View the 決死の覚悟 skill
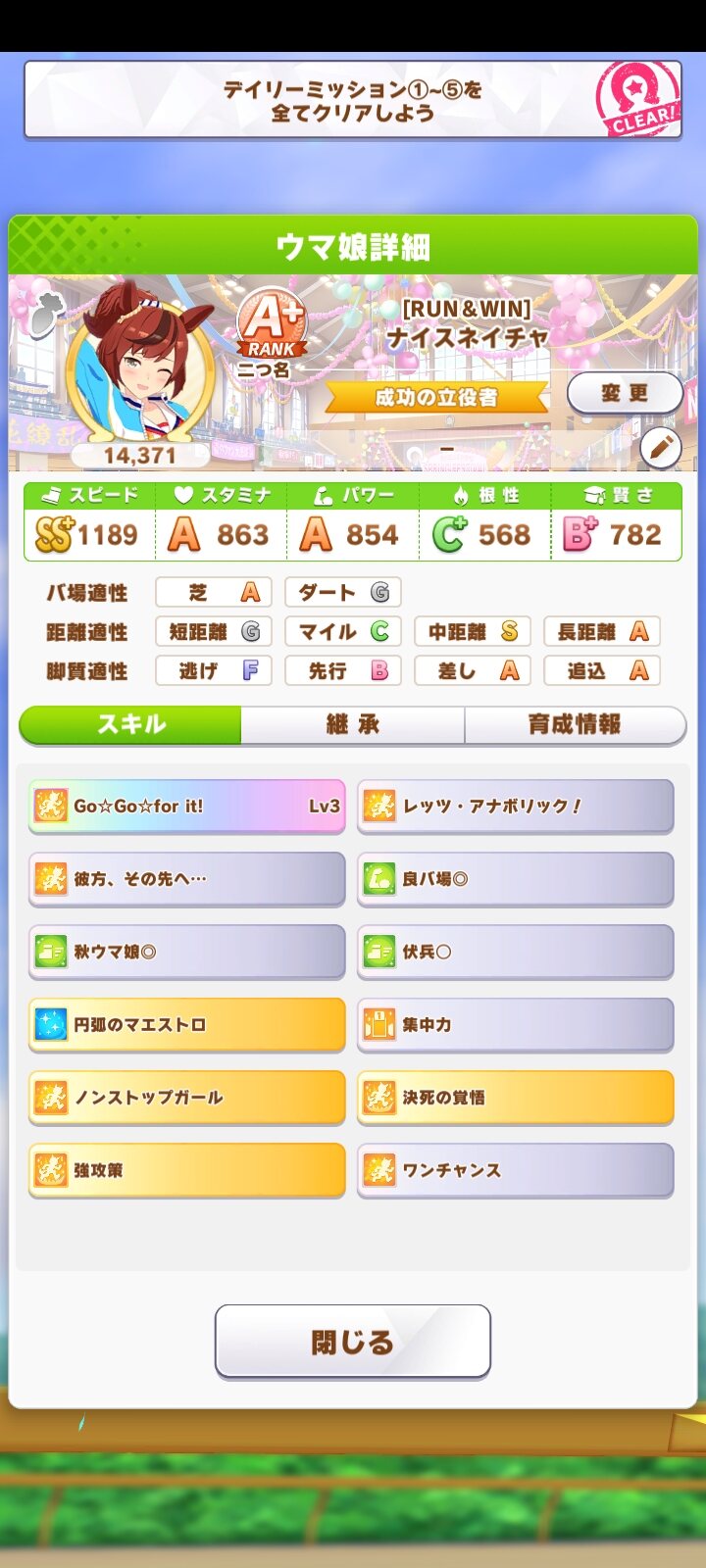Viewport: 706px width, 1568px height. (x=516, y=1097)
